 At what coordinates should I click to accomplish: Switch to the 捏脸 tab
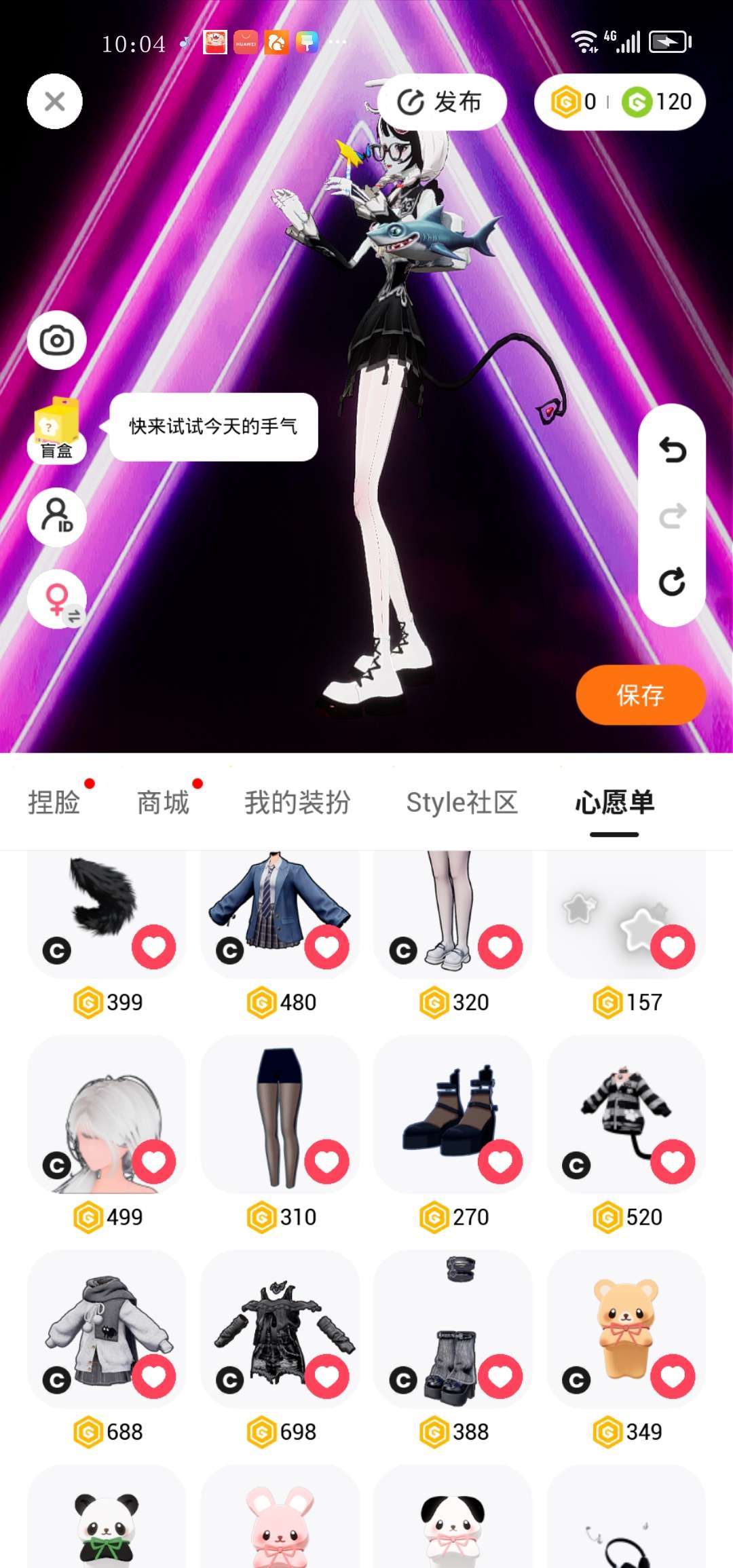point(54,802)
